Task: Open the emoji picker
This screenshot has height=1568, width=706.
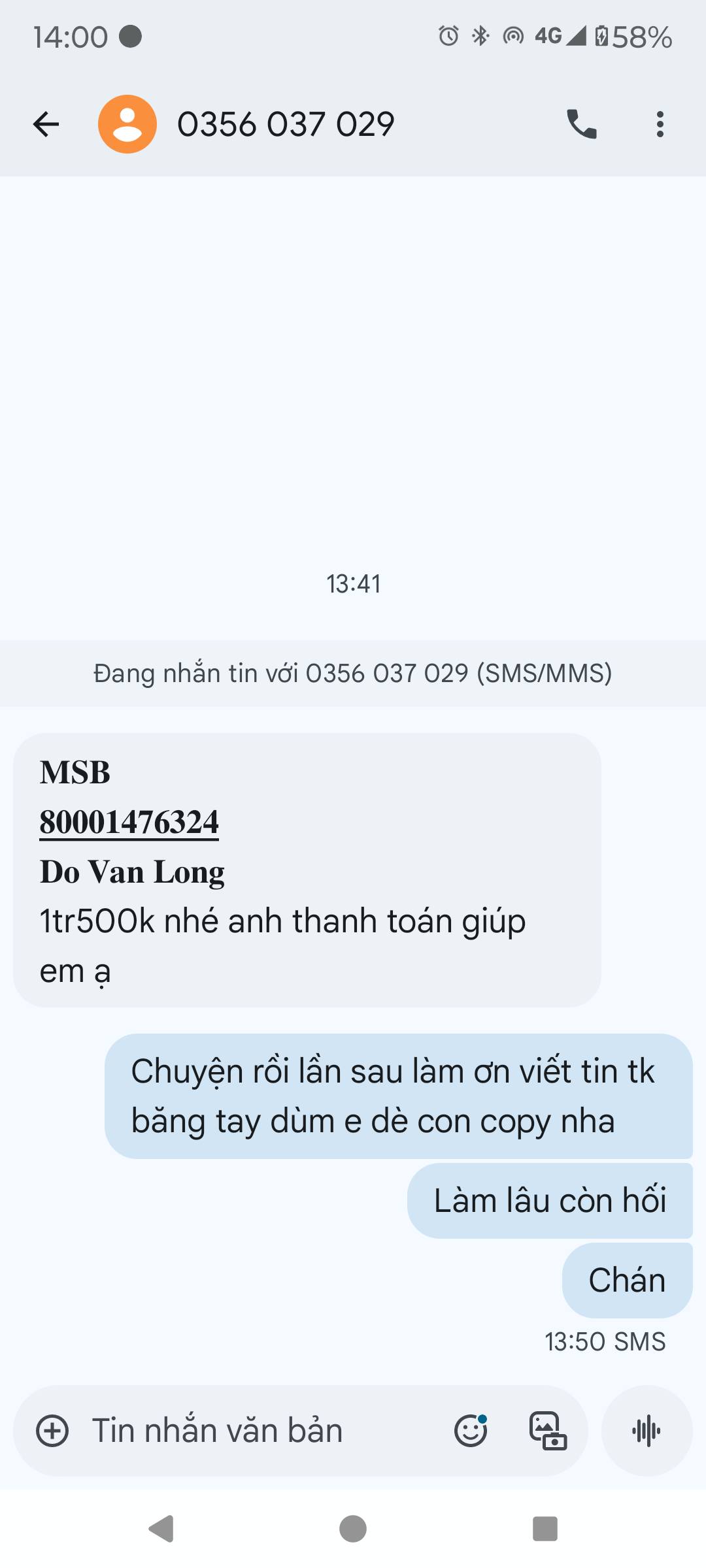Action: tap(471, 1431)
